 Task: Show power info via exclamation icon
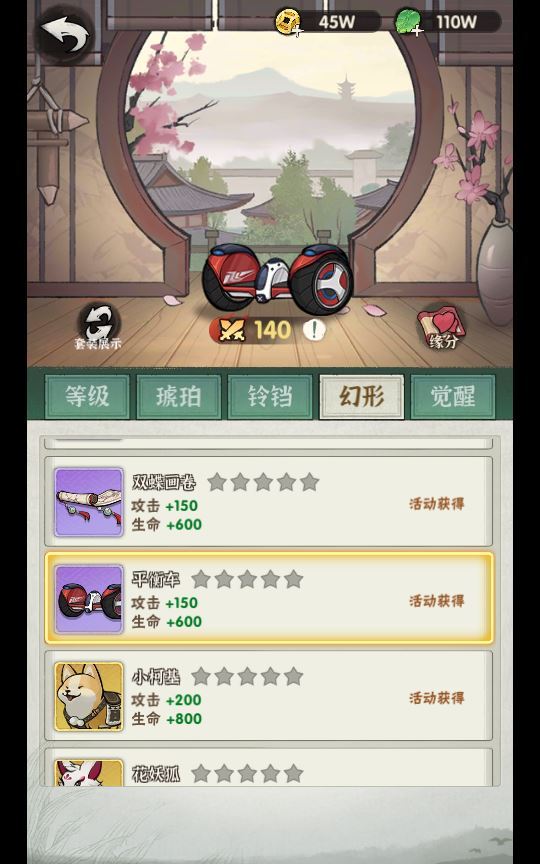pyautogui.click(x=314, y=330)
